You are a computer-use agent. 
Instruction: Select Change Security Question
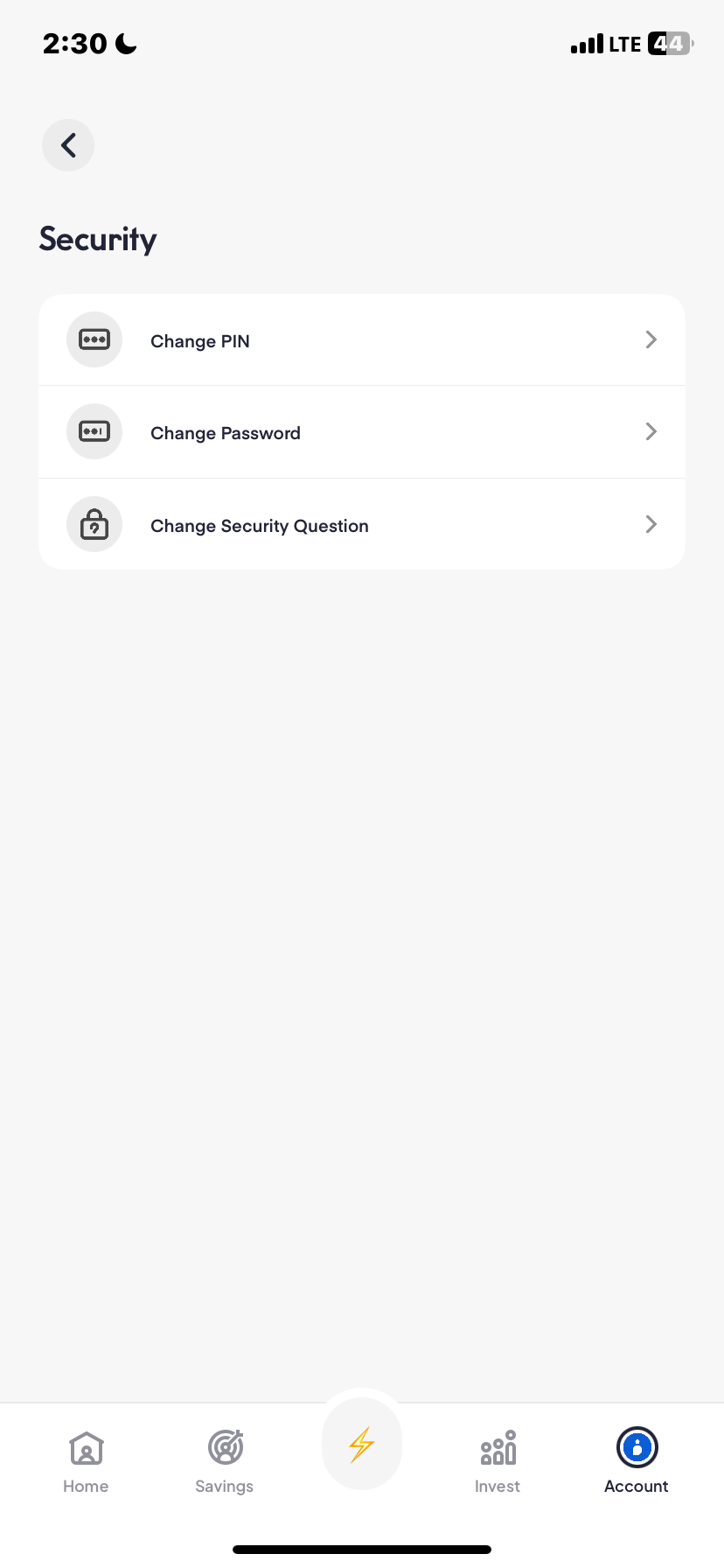point(361,525)
